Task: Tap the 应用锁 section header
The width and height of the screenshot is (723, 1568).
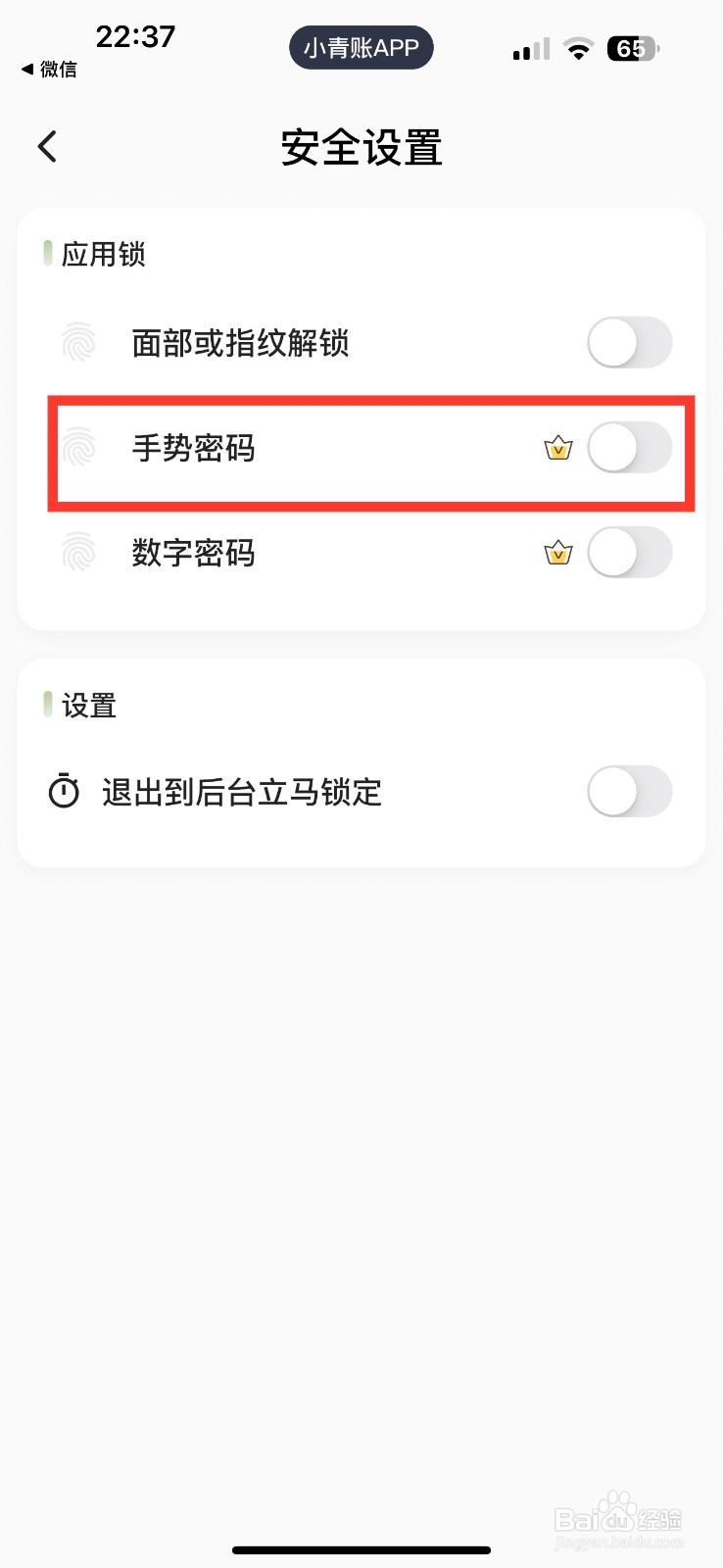Action: point(103,254)
